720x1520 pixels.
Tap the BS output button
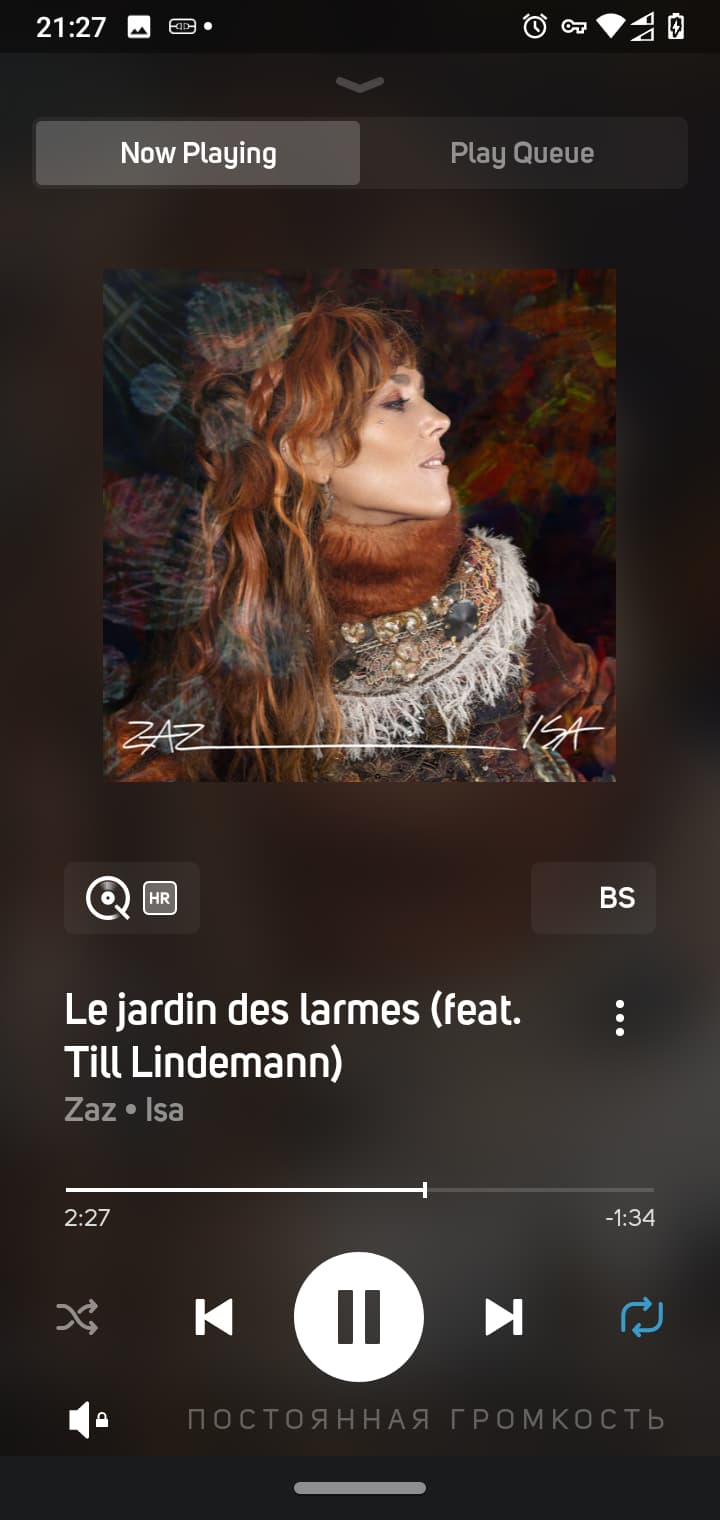coord(593,898)
